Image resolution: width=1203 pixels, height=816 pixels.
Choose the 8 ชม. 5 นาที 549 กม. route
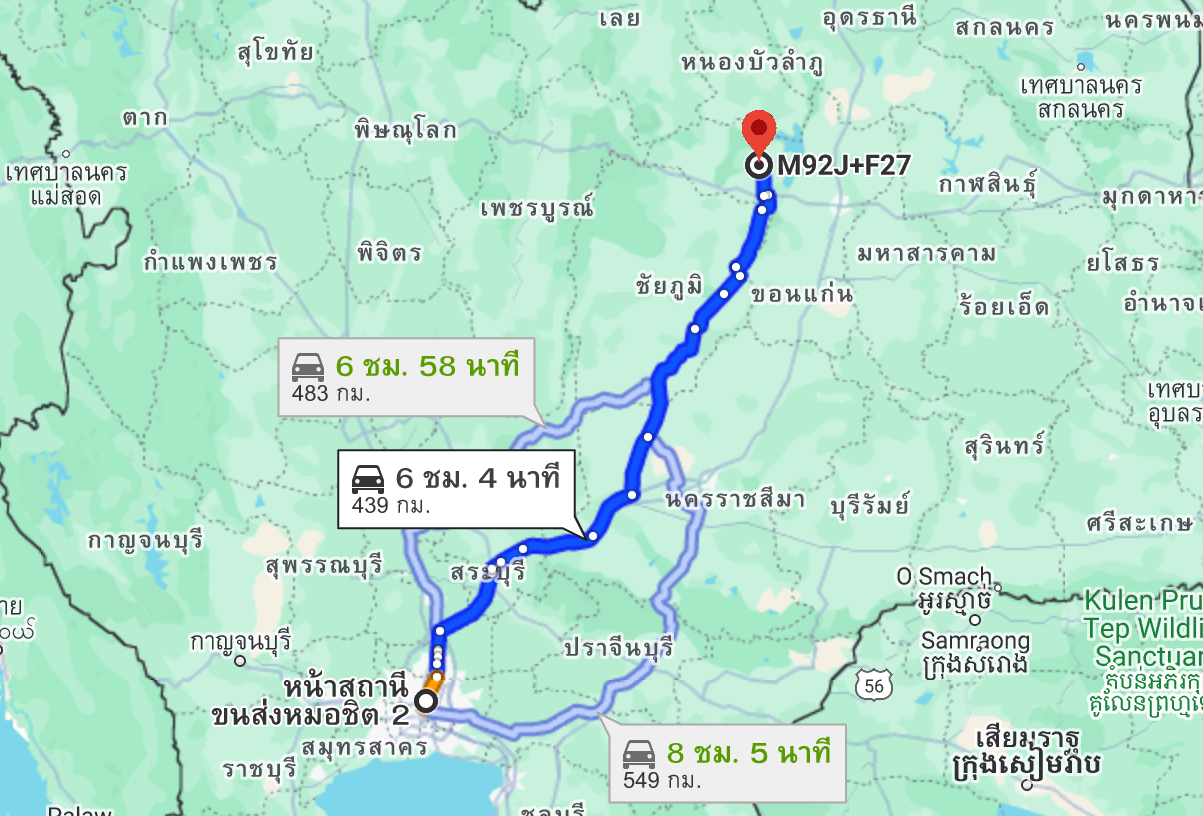click(x=727, y=763)
